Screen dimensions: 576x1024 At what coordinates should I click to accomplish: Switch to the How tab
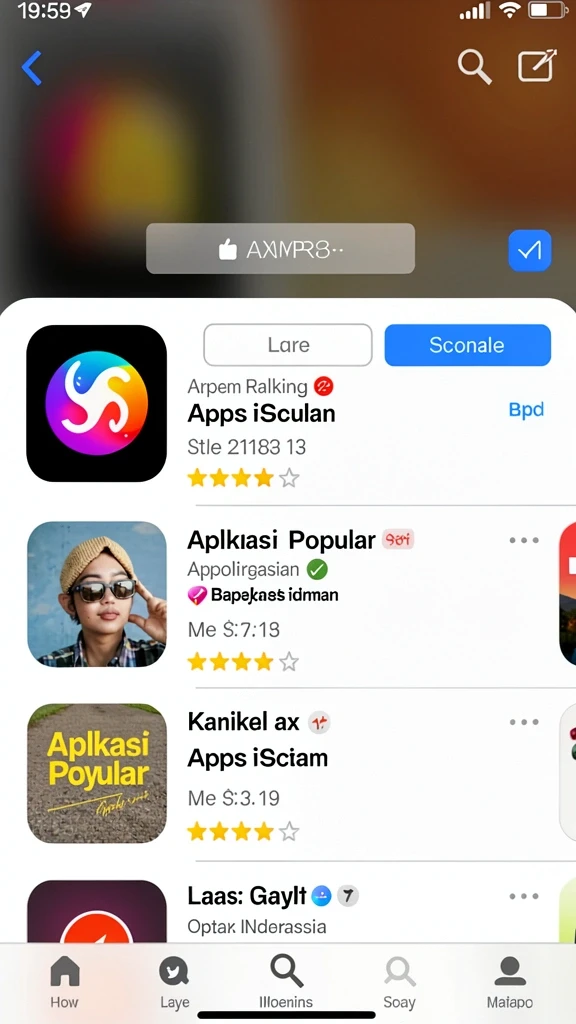[65, 982]
